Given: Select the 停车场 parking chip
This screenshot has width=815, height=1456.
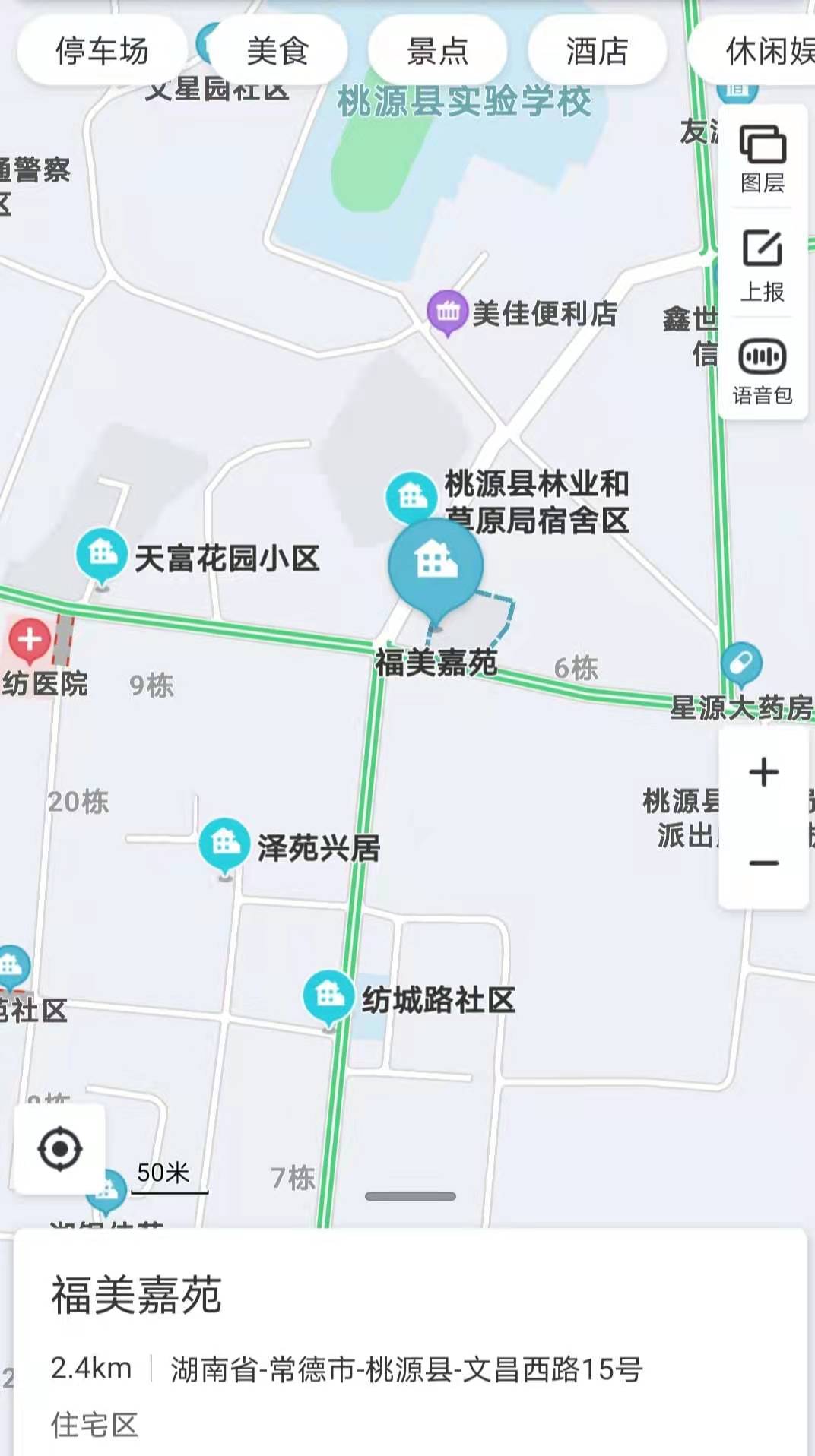Looking at the screenshot, I should tap(102, 52).
